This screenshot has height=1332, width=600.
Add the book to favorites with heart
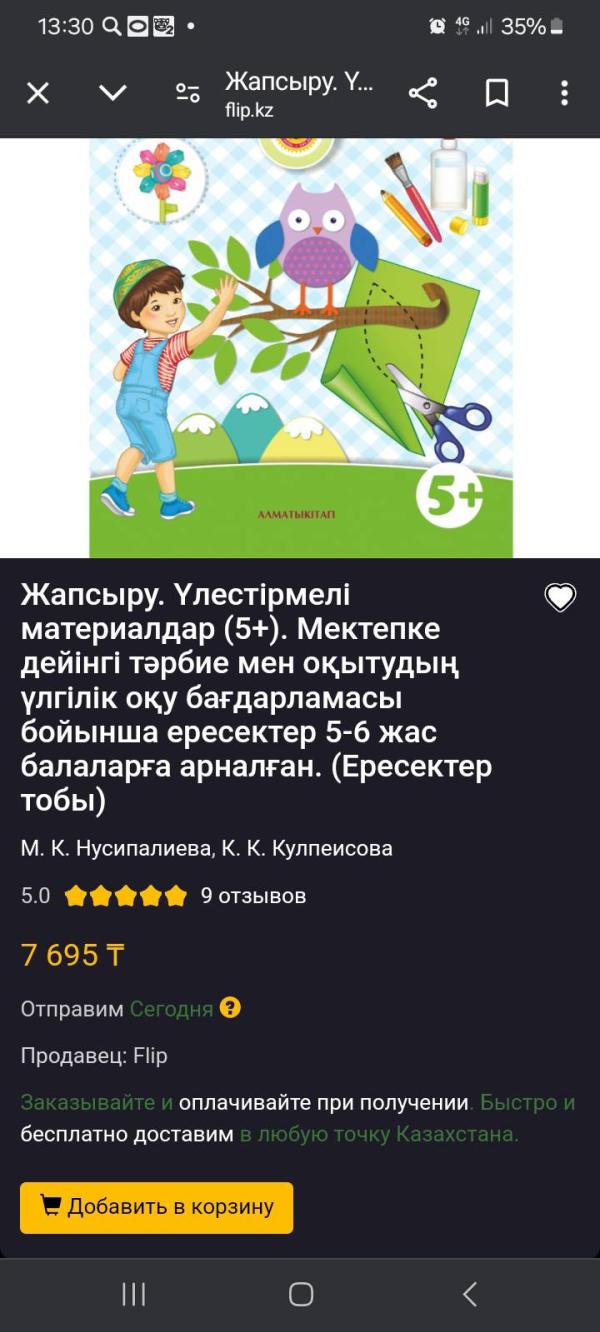tap(560, 598)
